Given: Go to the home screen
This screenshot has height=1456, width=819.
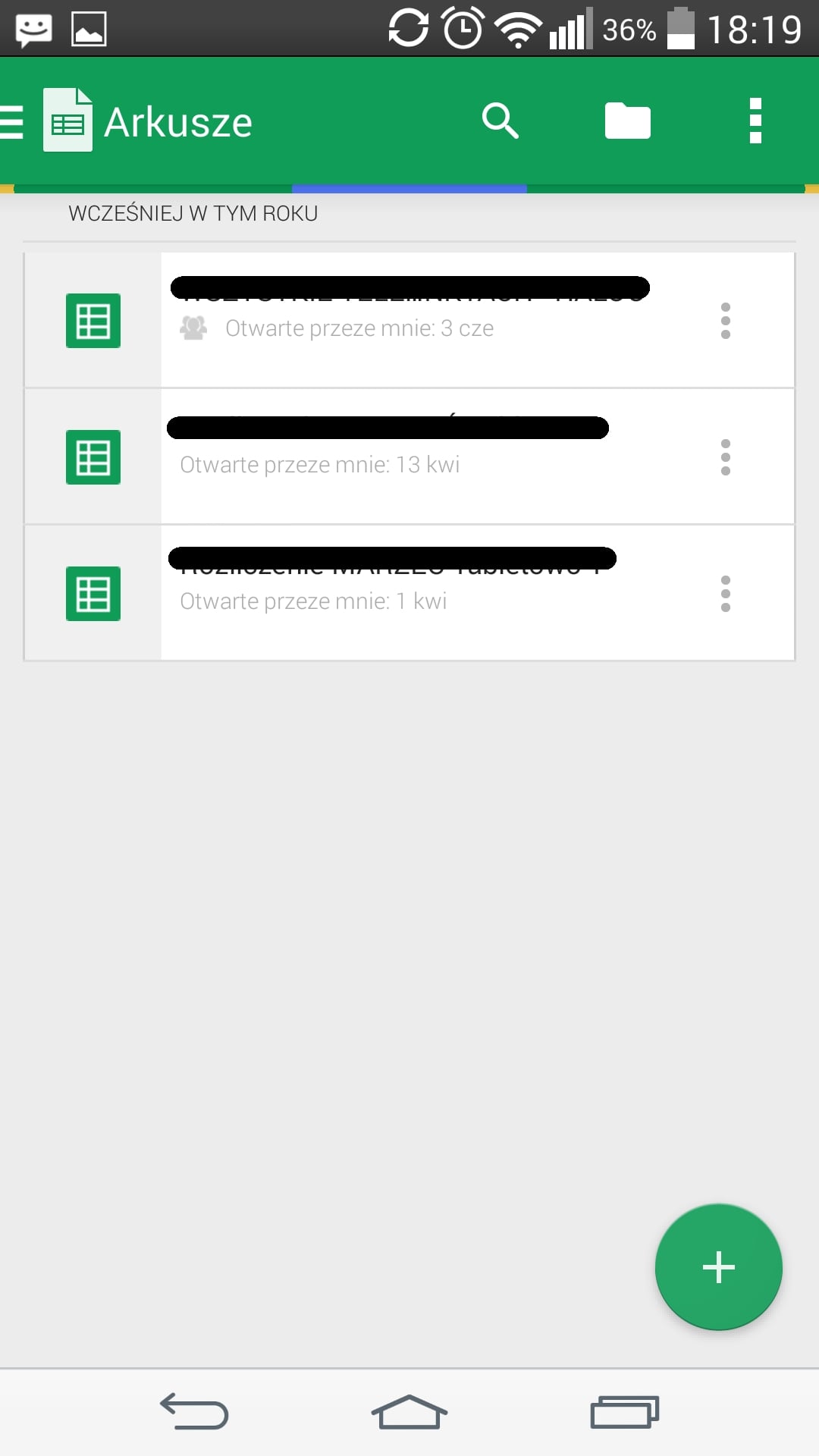Looking at the screenshot, I should (x=409, y=1412).
